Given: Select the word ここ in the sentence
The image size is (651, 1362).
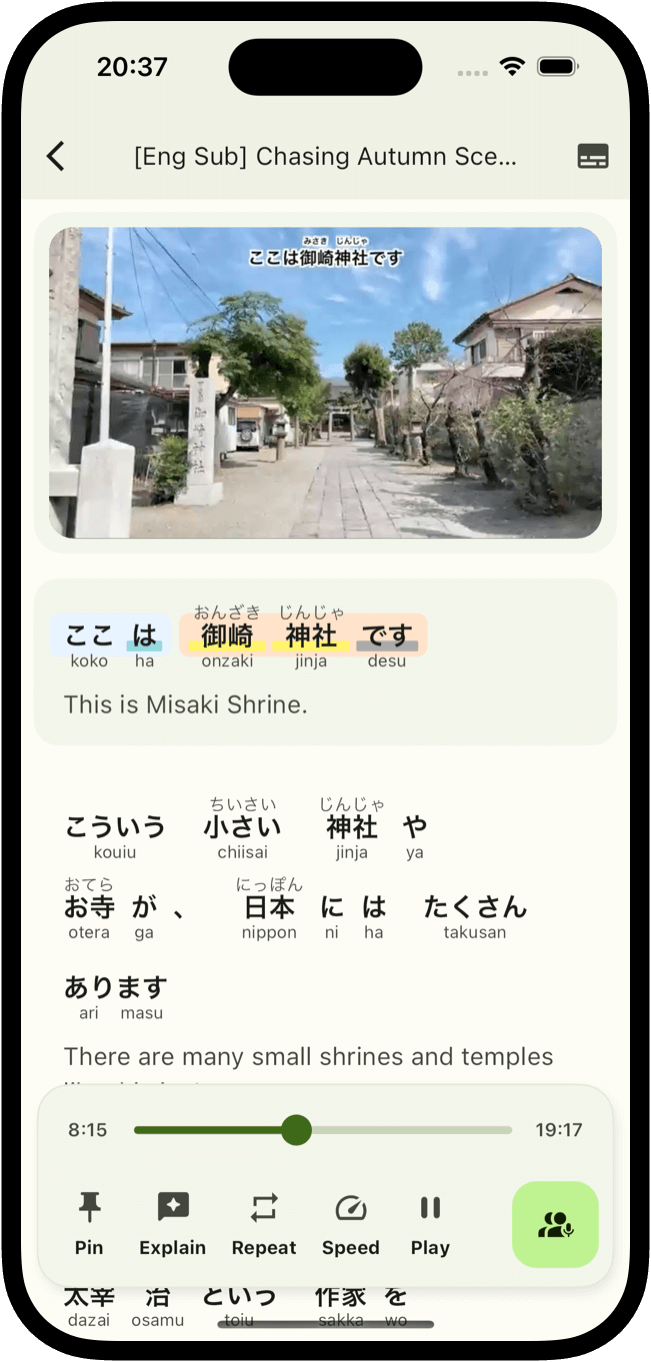Looking at the screenshot, I should coord(89,636).
